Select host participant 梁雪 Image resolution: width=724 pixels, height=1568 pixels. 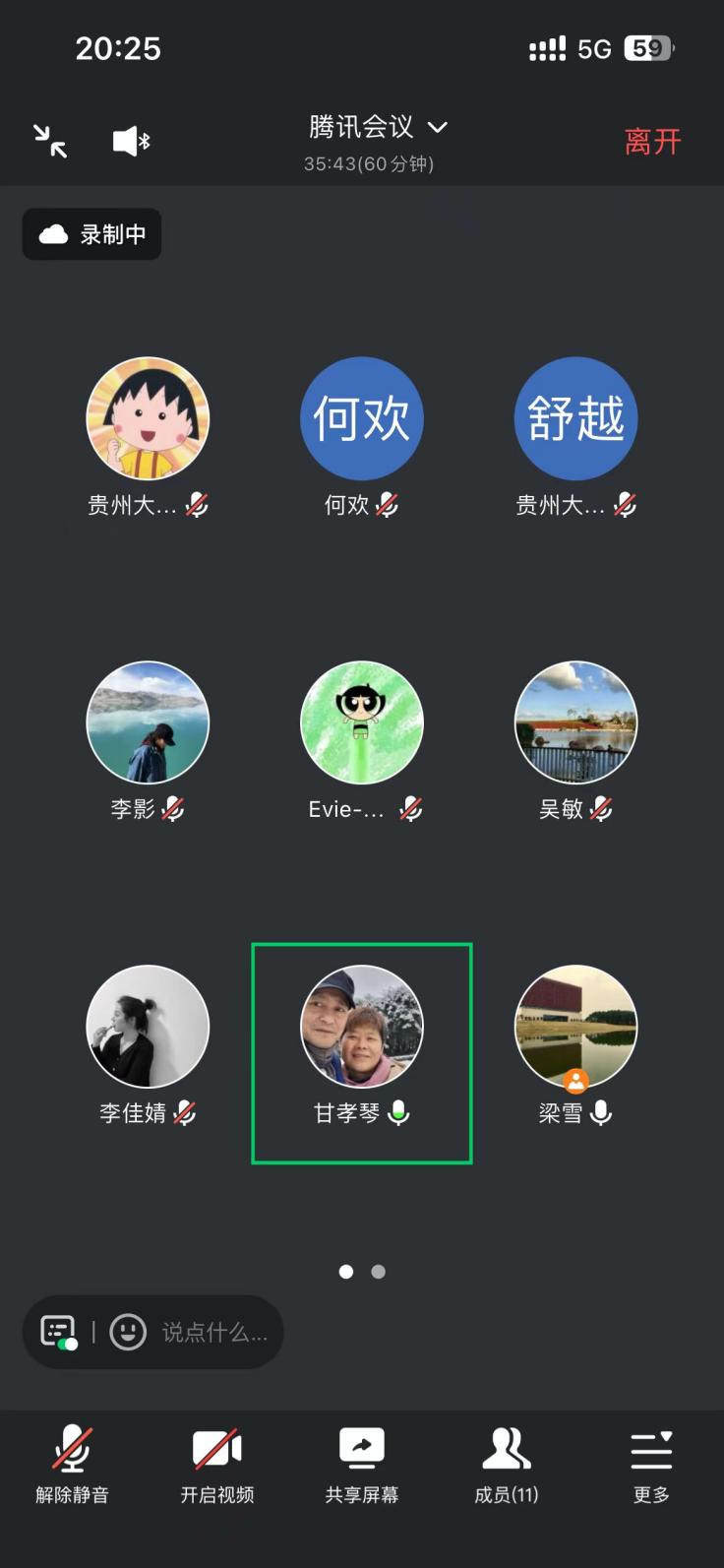pos(575,1027)
